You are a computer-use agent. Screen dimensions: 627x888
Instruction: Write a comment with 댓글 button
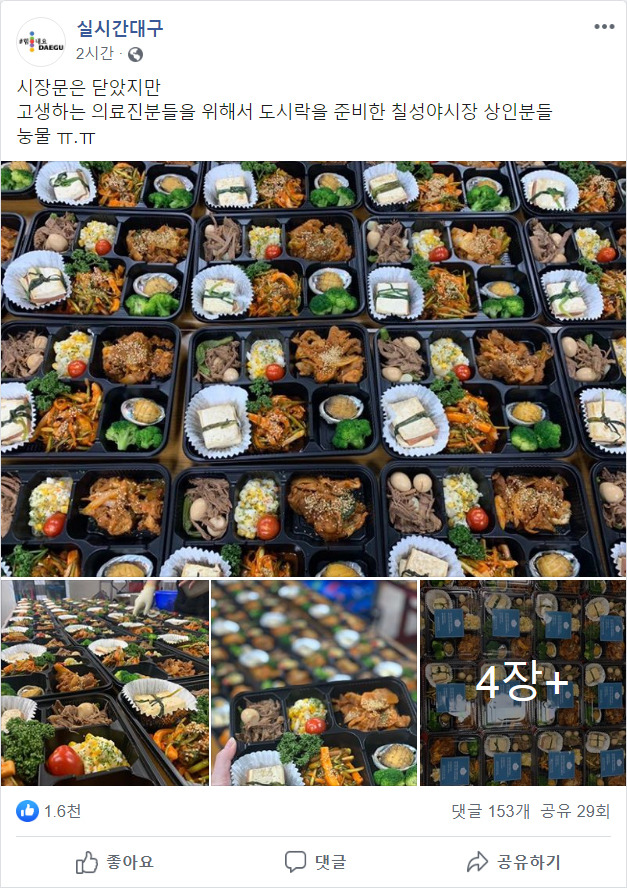point(314,862)
